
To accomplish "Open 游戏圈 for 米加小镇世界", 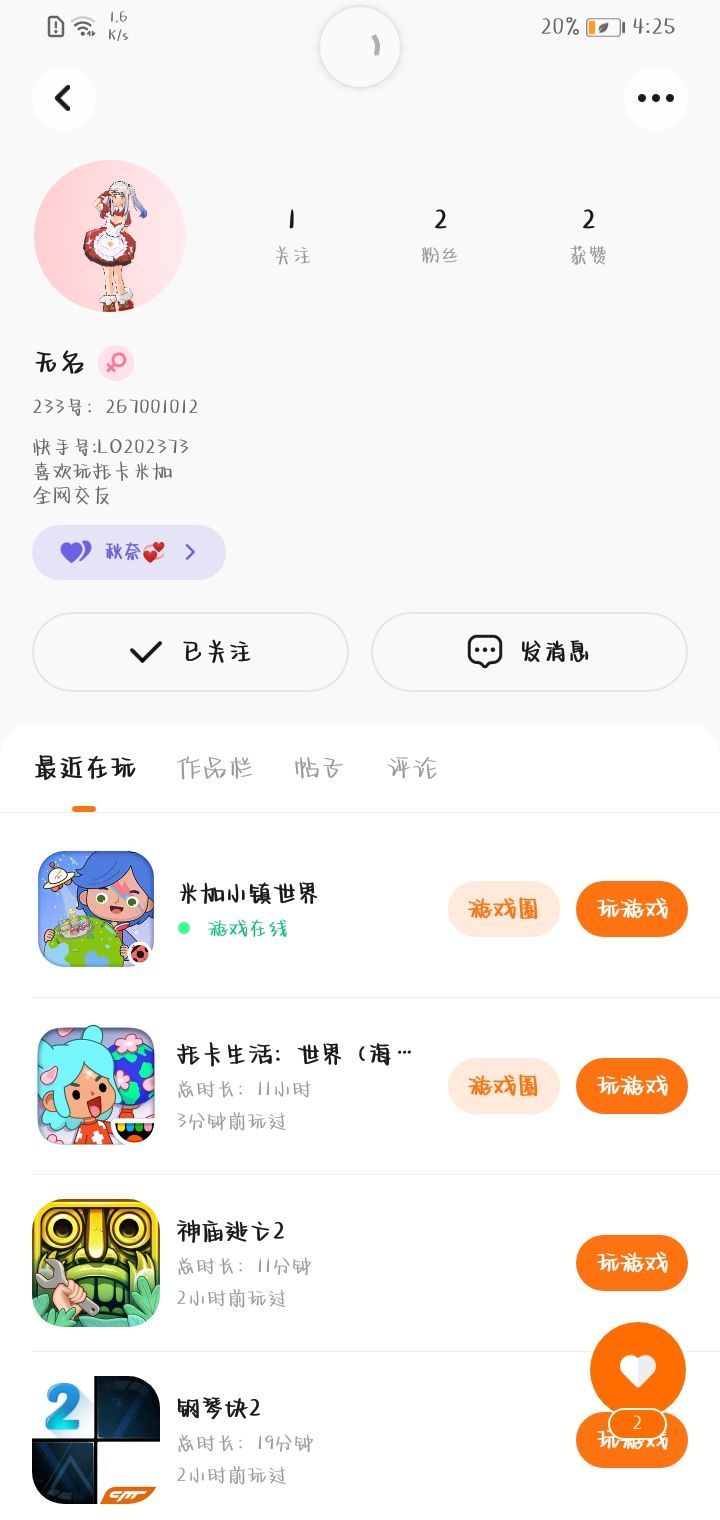I will pyautogui.click(x=503, y=909).
